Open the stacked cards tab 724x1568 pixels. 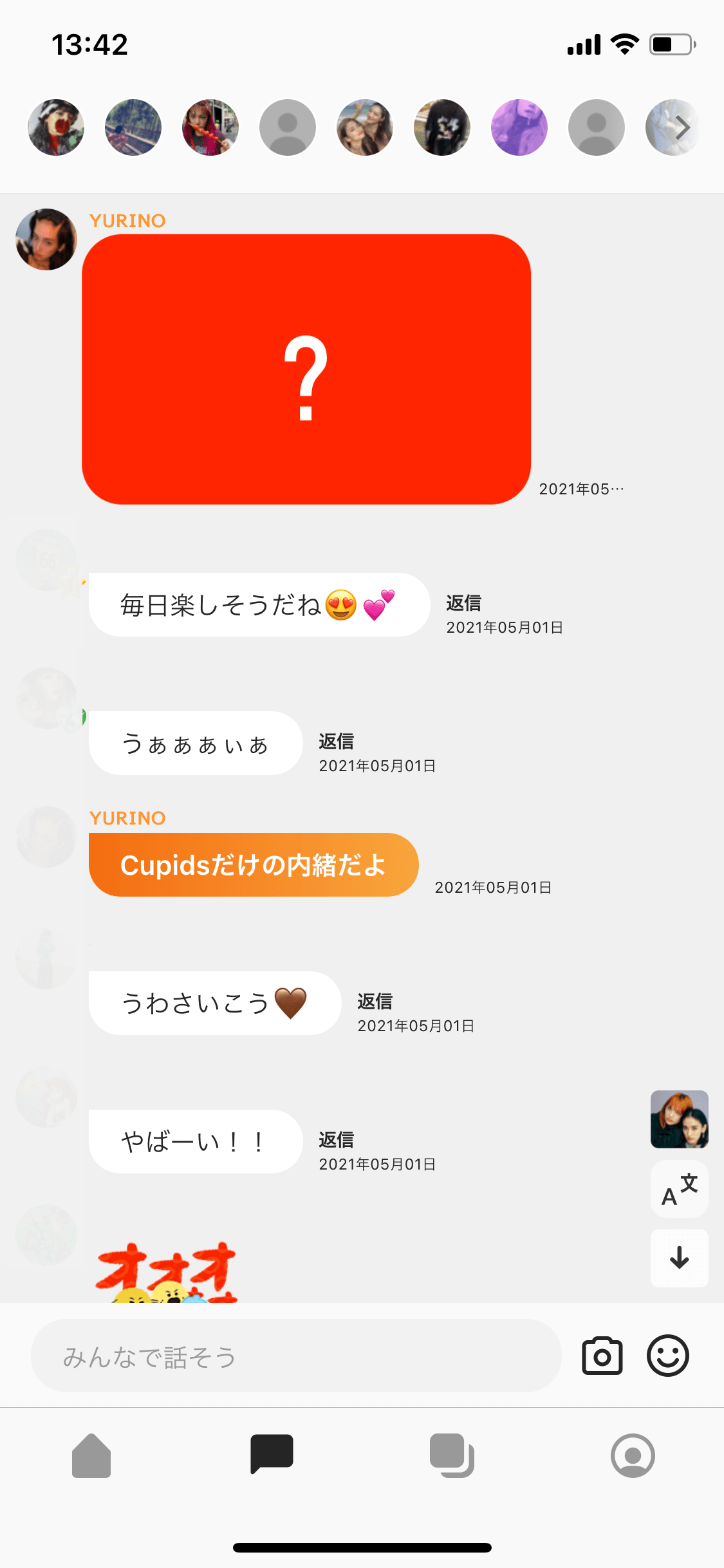[452, 1455]
